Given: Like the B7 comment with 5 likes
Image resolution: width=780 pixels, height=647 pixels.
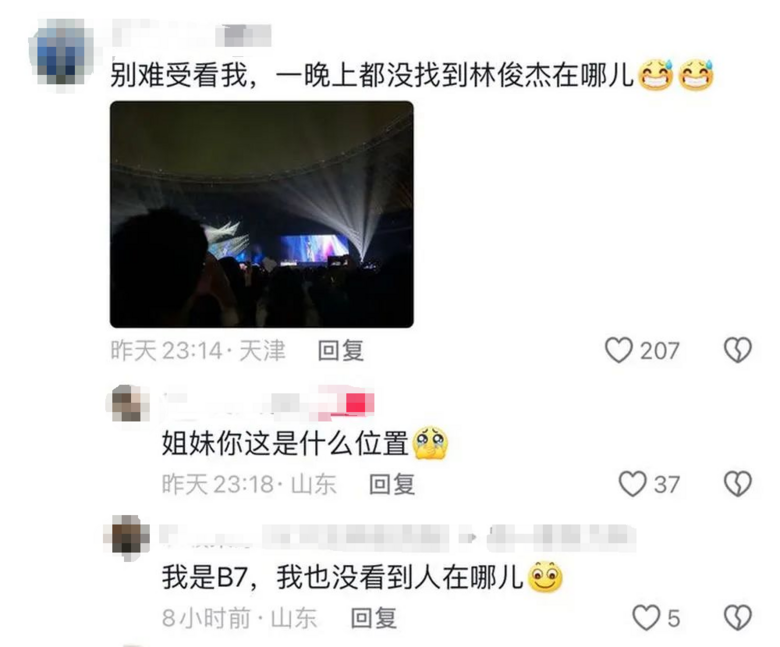Looking at the screenshot, I should 647,619.
